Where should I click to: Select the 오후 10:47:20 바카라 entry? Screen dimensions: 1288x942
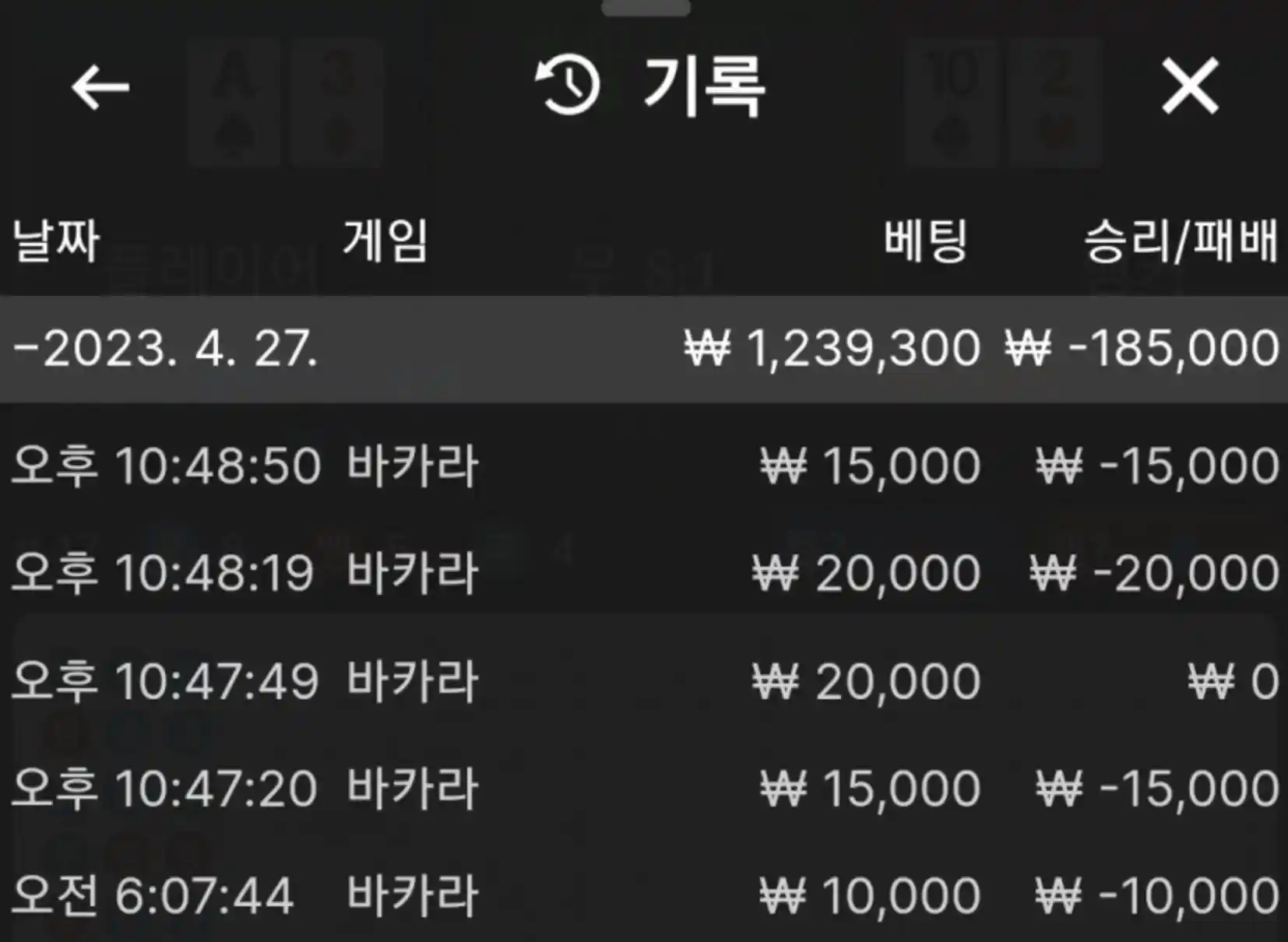[x=644, y=788]
